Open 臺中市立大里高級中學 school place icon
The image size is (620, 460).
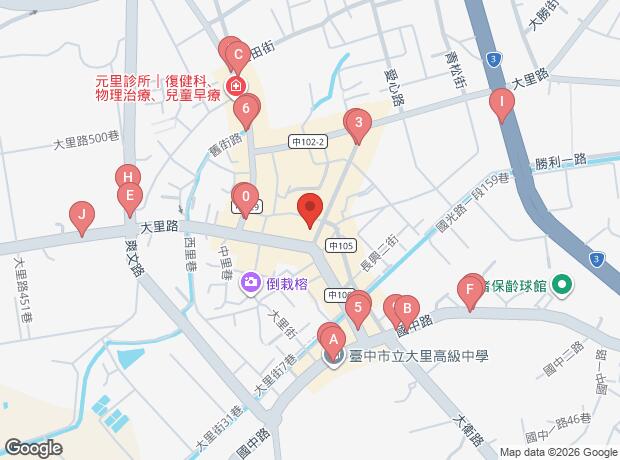(x=333, y=355)
